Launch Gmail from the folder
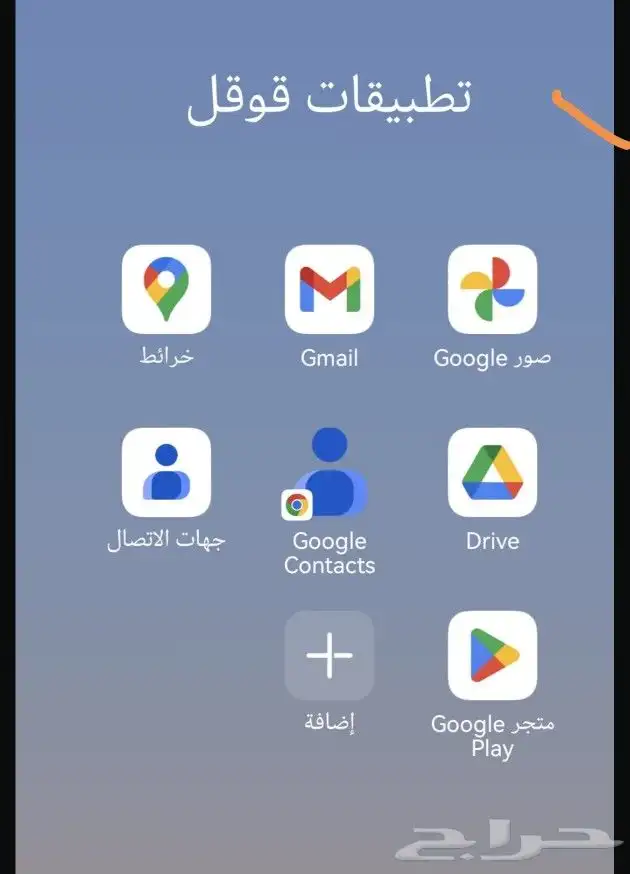The image size is (630, 874). coord(329,289)
